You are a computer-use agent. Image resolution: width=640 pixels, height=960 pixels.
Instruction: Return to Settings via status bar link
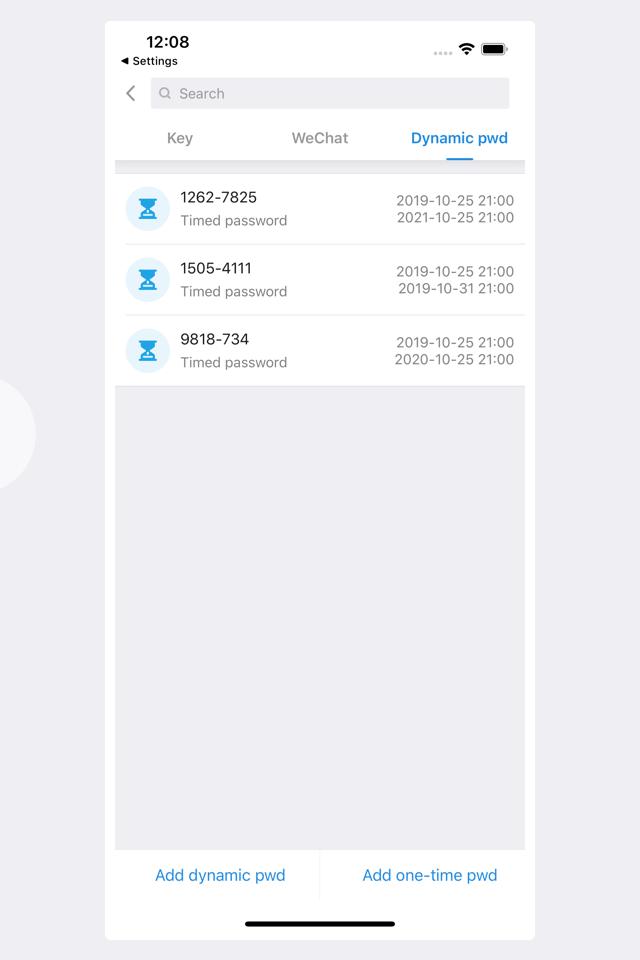pyautogui.click(x=150, y=61)
